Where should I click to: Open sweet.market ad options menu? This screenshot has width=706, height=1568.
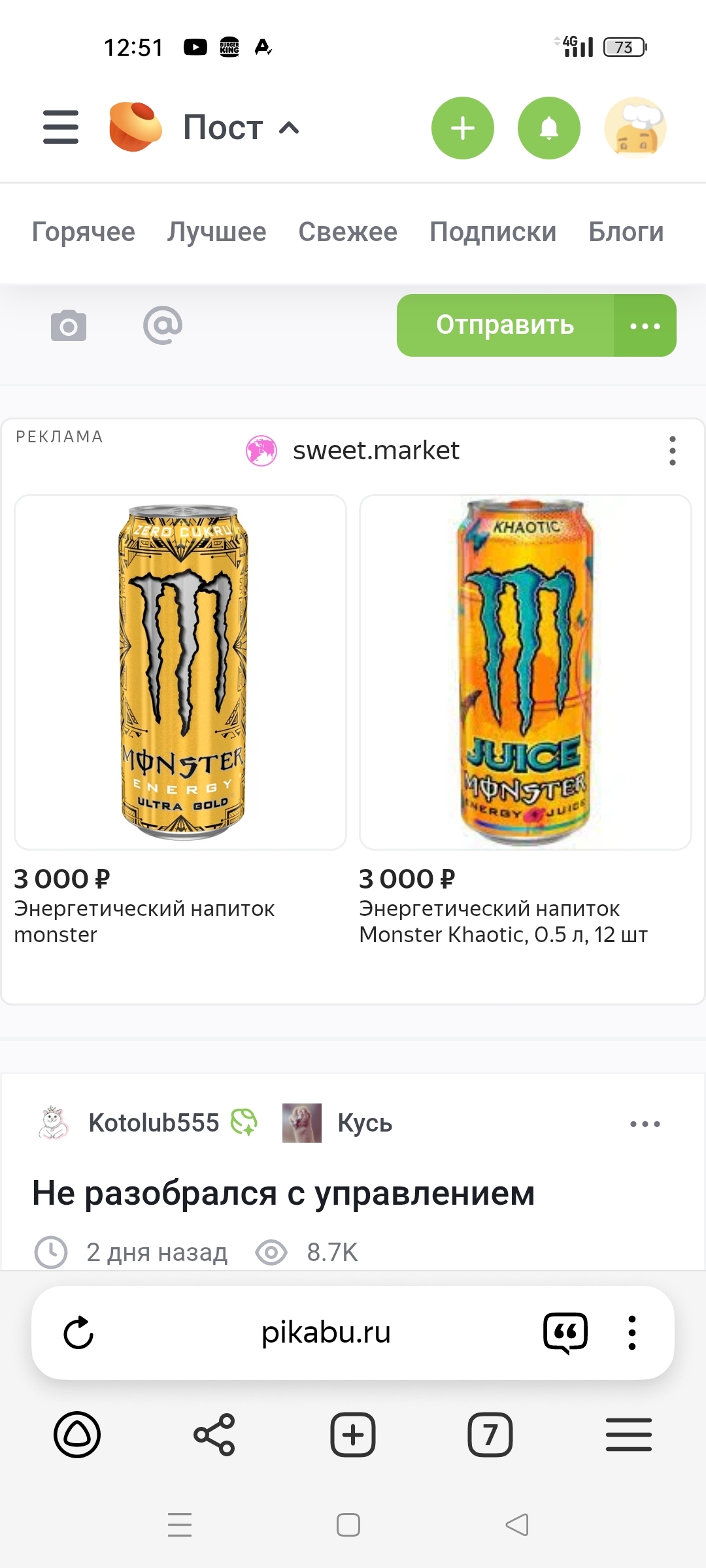click(672, 451)
